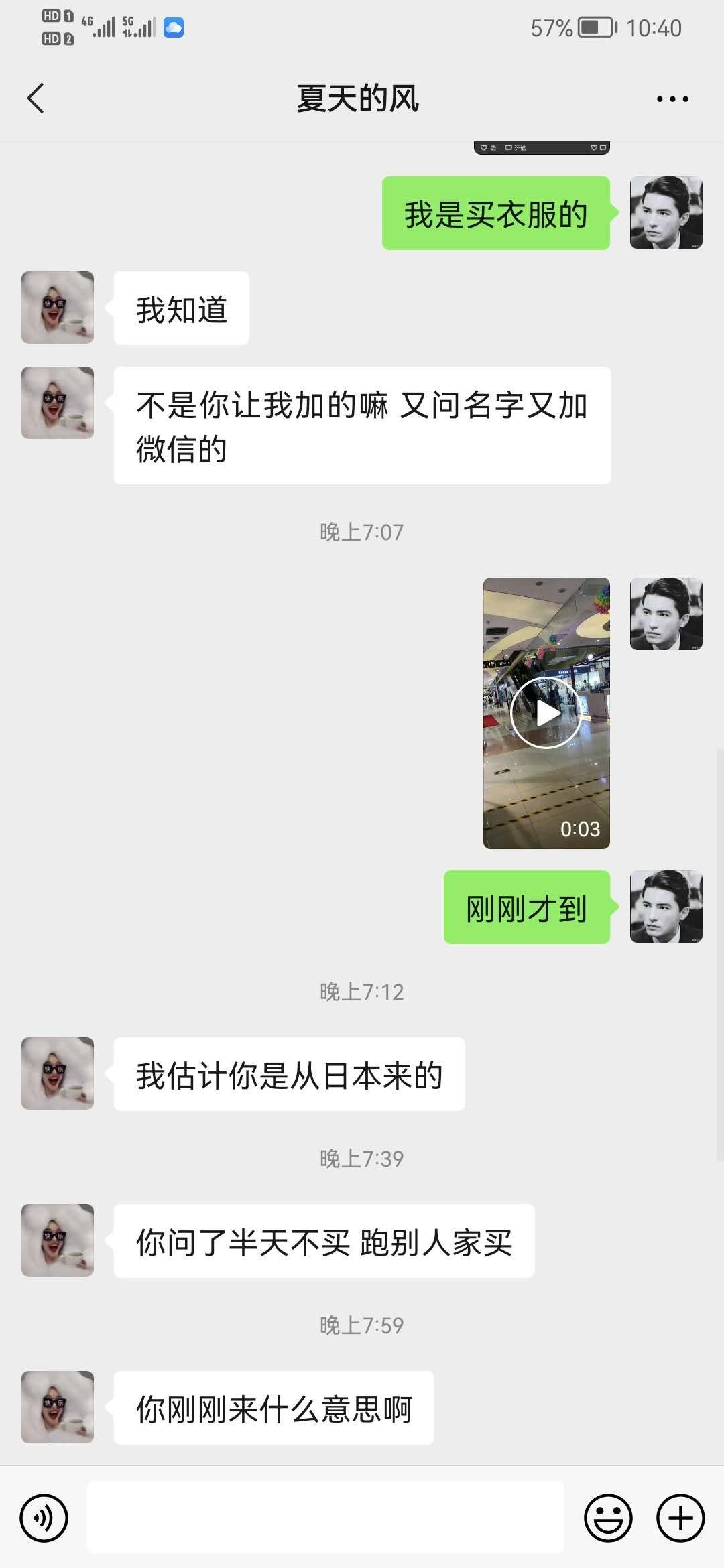The image size is (724, 1568).
Task: Open contact's avatar beside 我知道
Action: 58,308
